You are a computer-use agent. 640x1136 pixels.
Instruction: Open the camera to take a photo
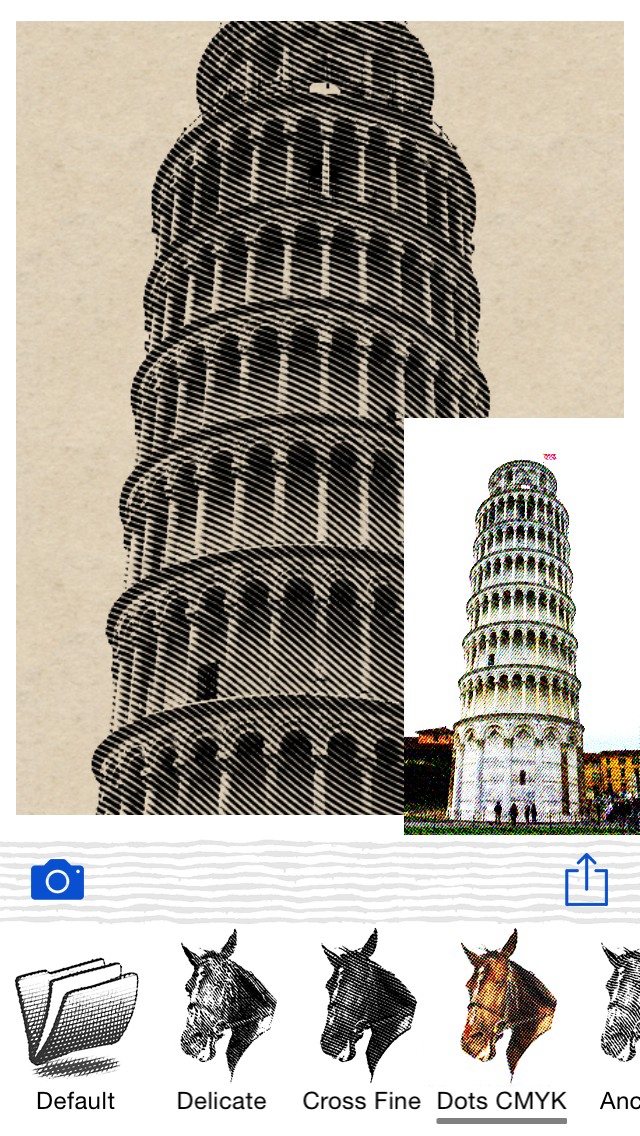[58, 880]
